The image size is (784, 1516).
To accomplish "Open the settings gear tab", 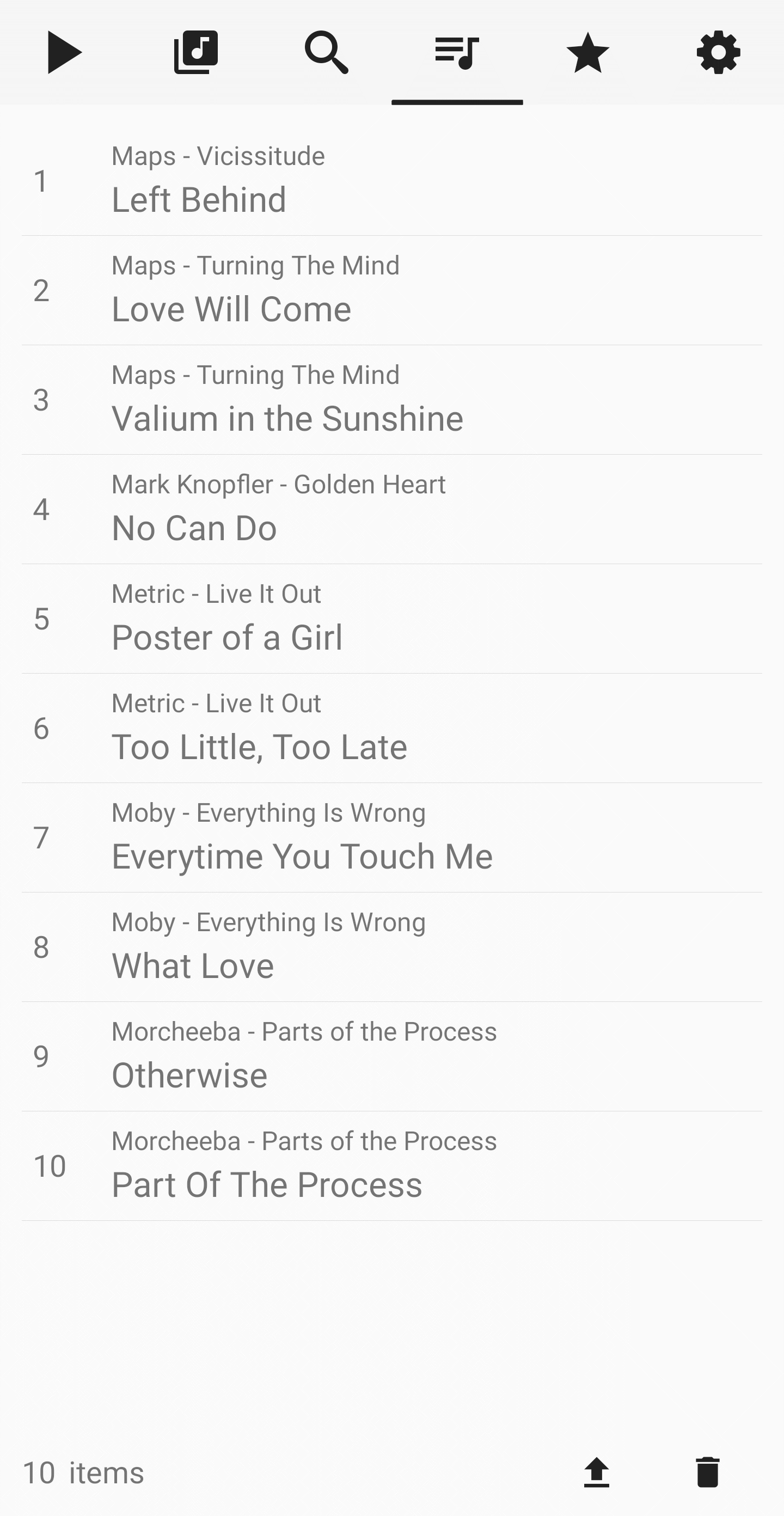I will [718, 53].
